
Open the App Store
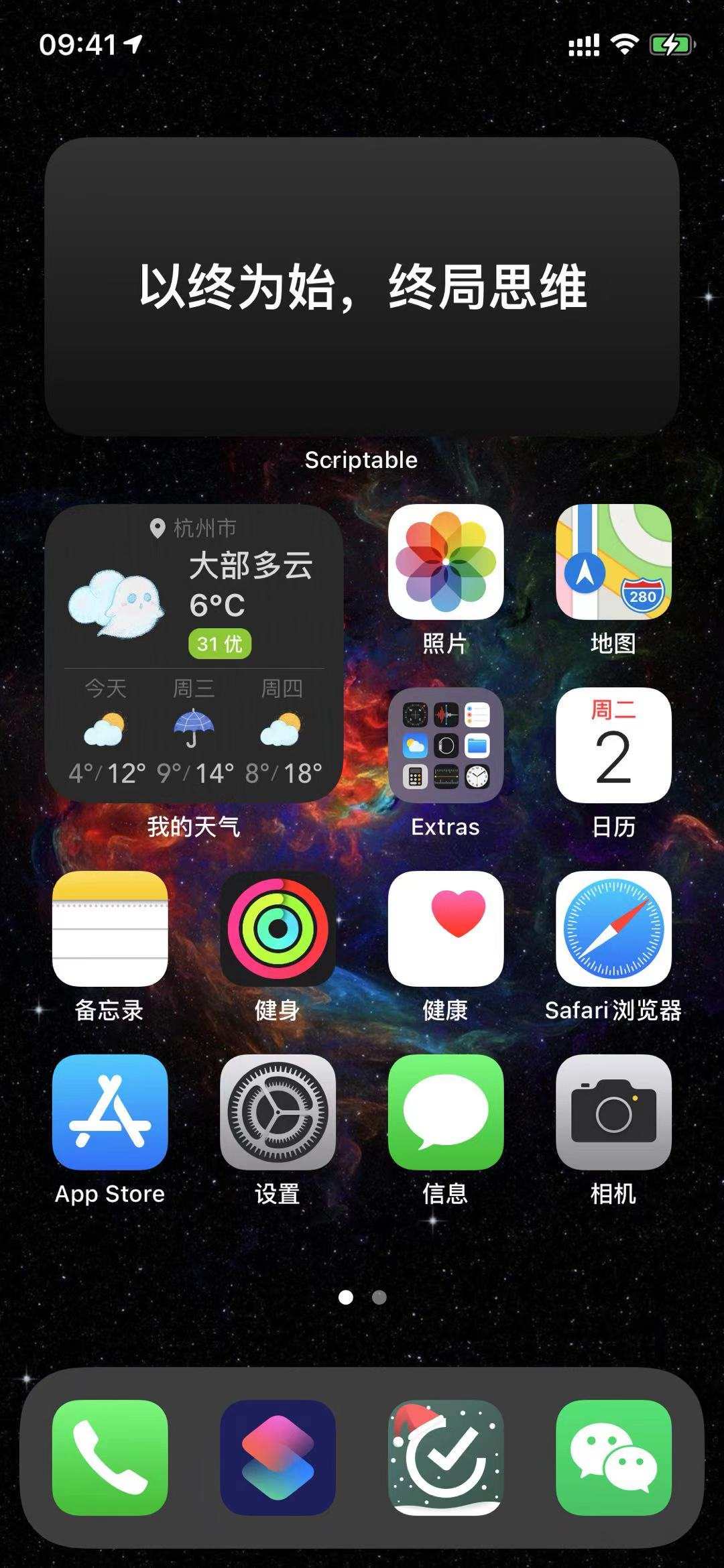pyautogui.click(x=110, y=1111)
